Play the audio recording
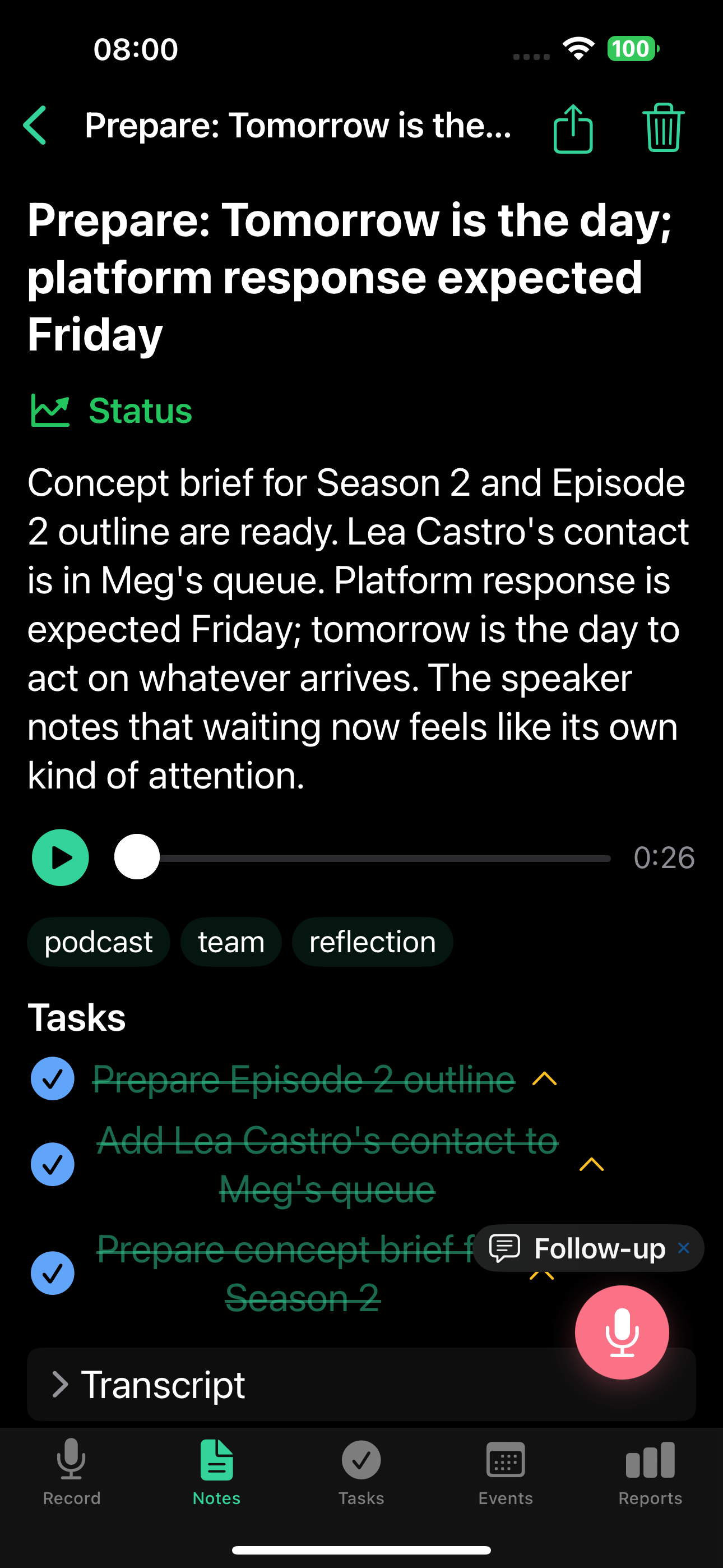The width and height of the screenshot is (723, 1568). (x=61, y=857)
